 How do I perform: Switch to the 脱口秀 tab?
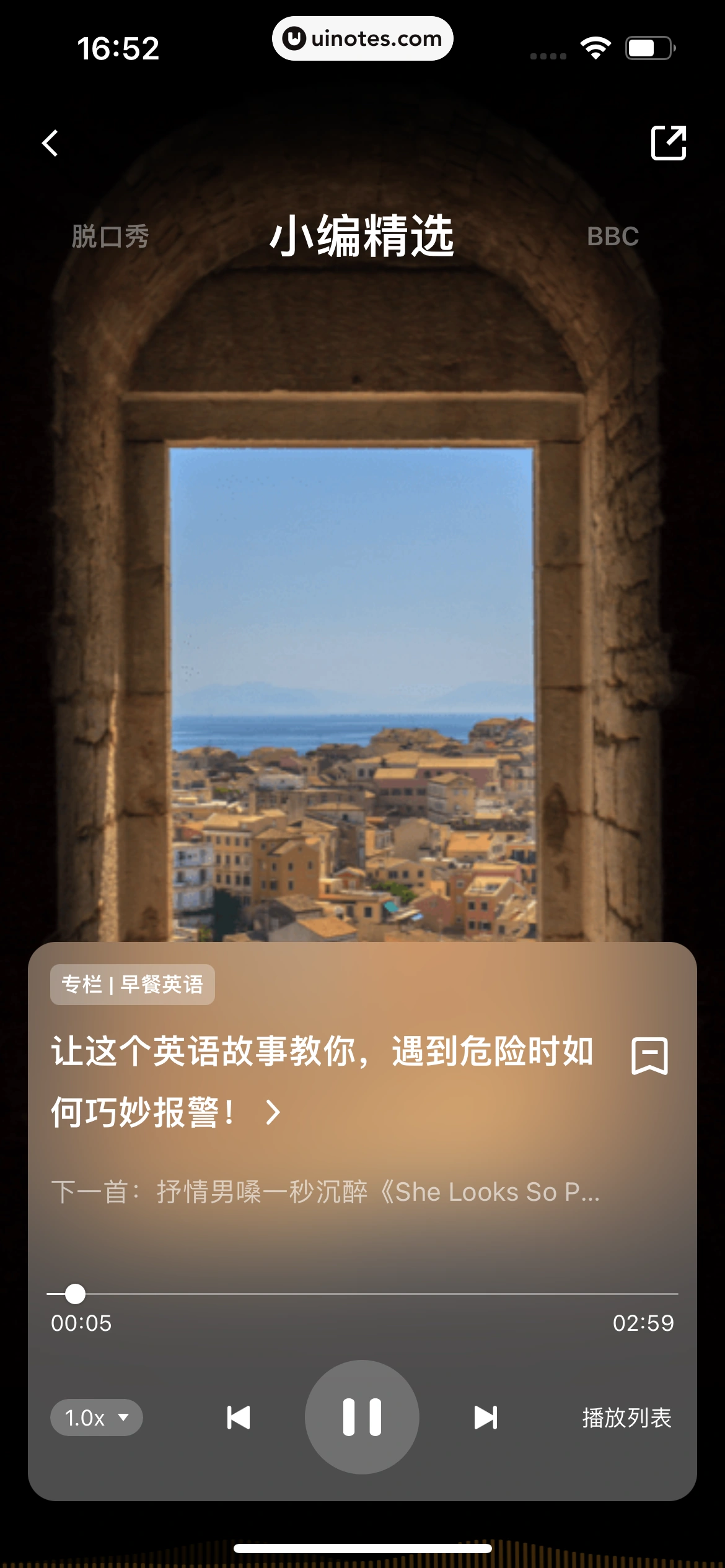[109, 237]
